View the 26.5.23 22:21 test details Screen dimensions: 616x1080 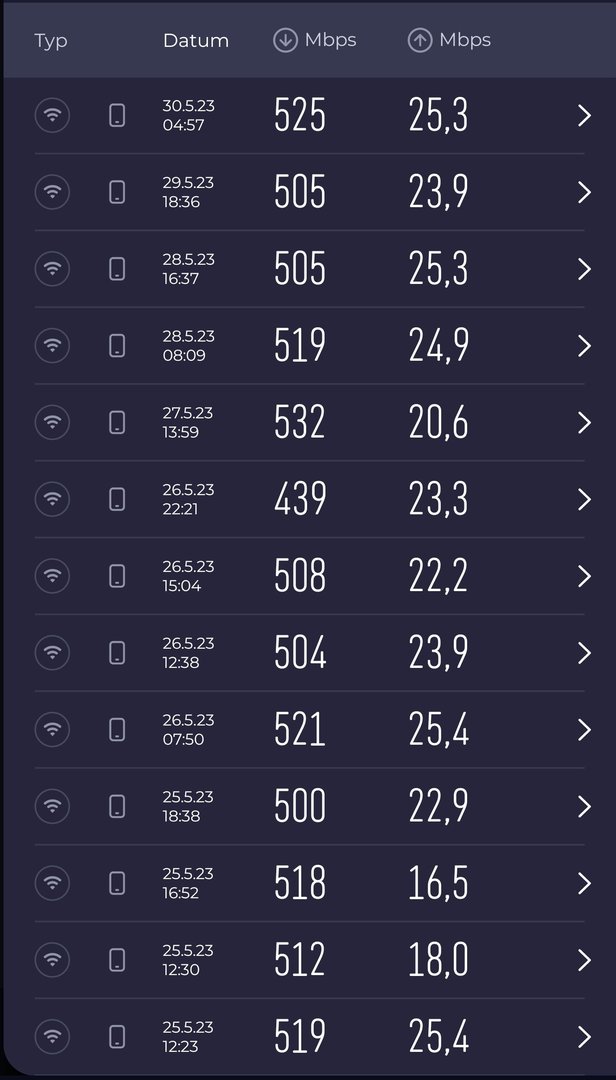tap(585, 499)
